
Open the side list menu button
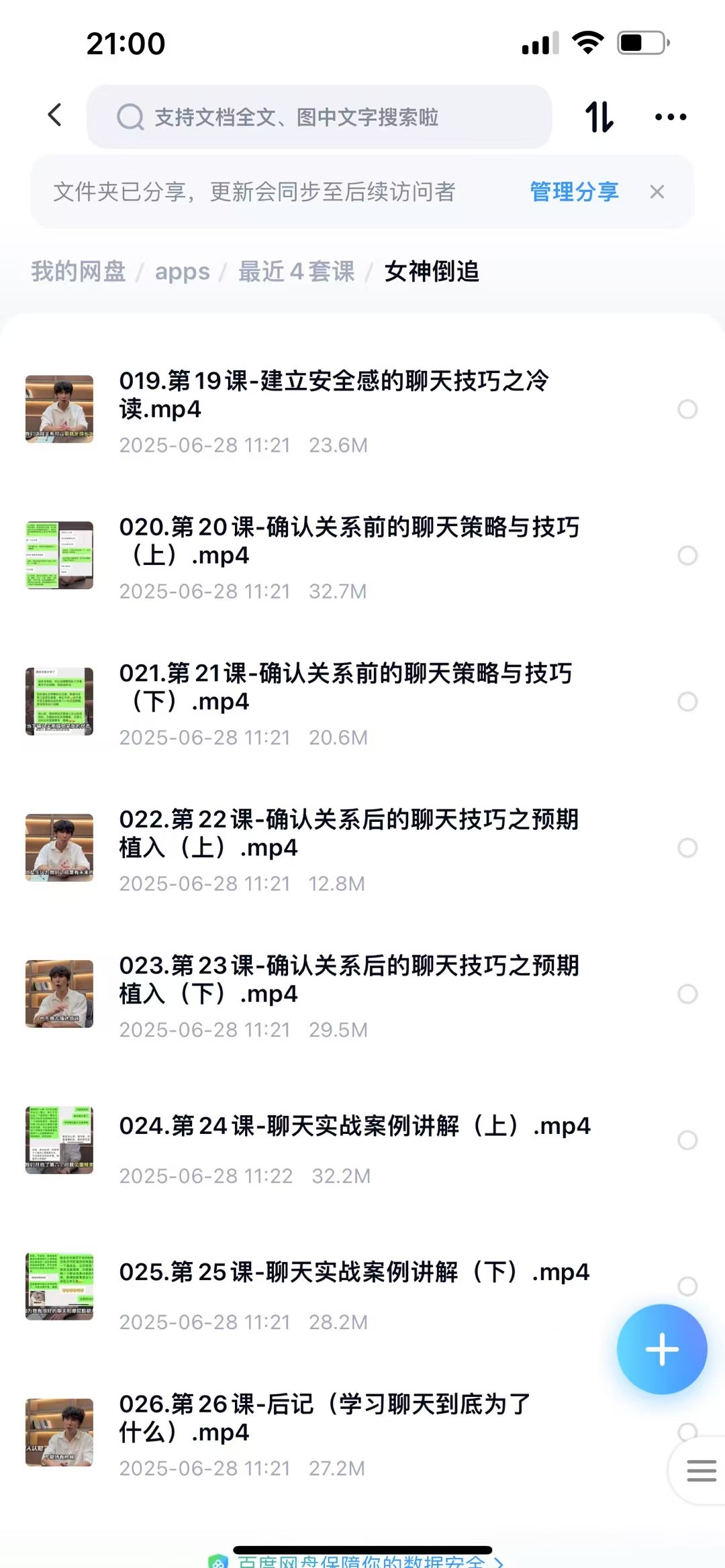pyautogui.click(x=702, y=1471)
